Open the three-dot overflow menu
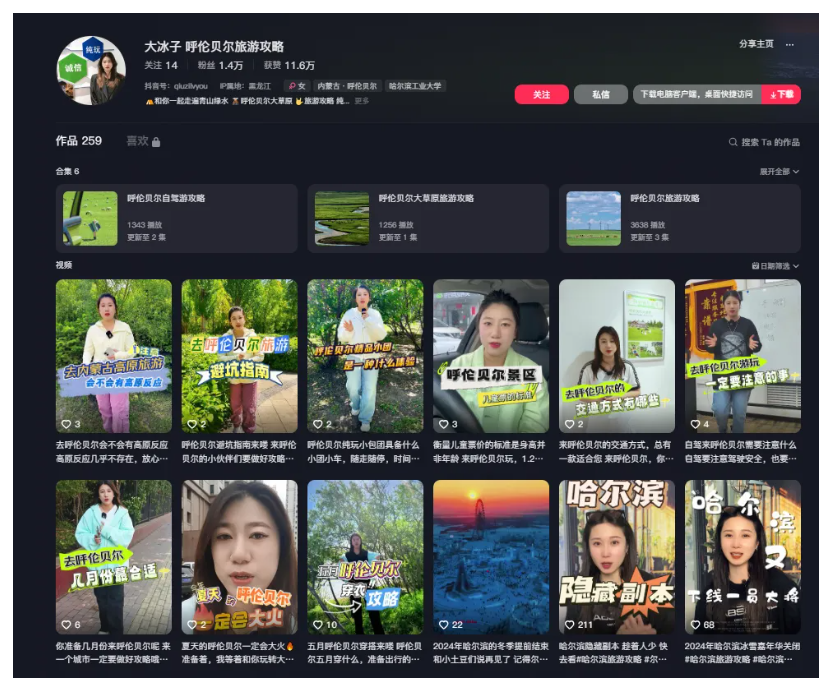 (x=790, y=44)
